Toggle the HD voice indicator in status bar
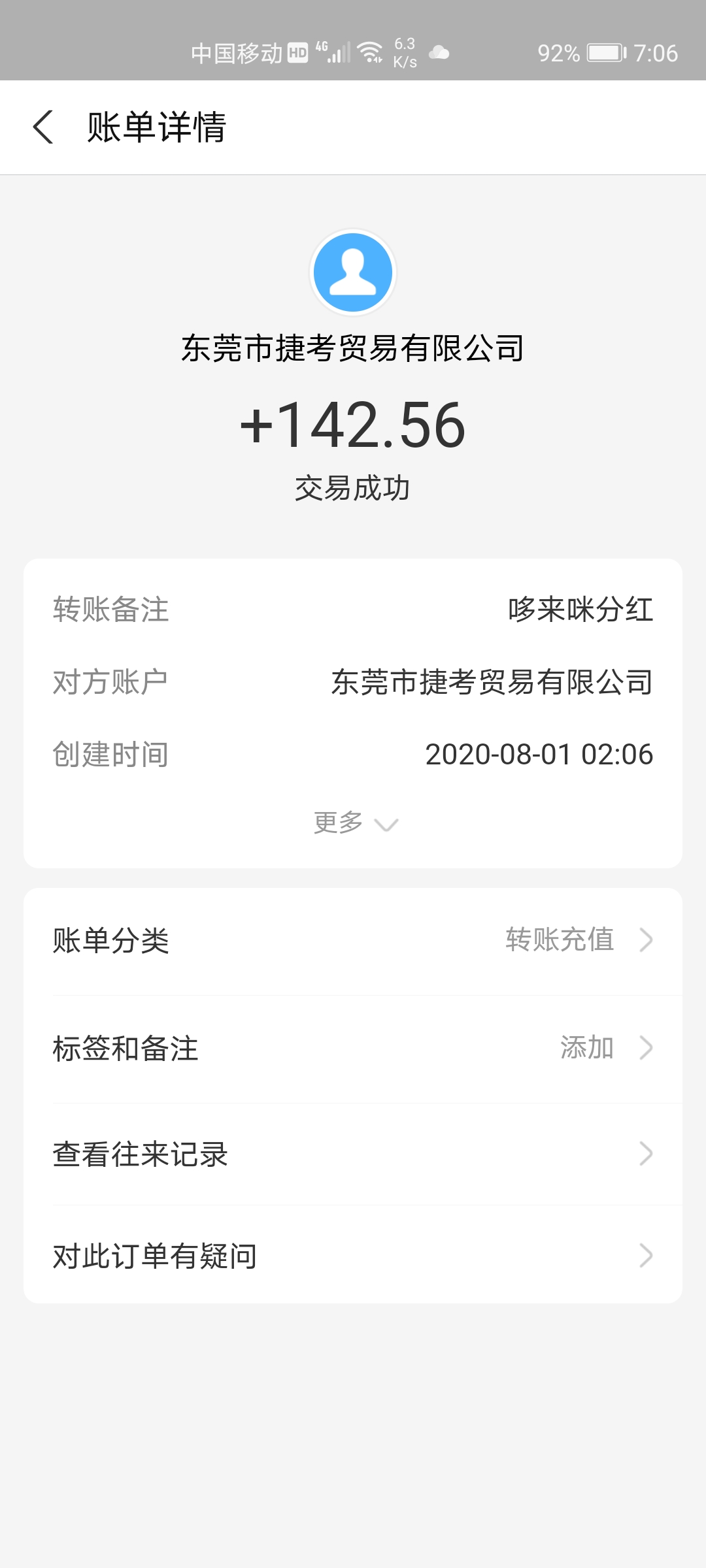Viewport: 706px width, 1568px height. point(297,51)
